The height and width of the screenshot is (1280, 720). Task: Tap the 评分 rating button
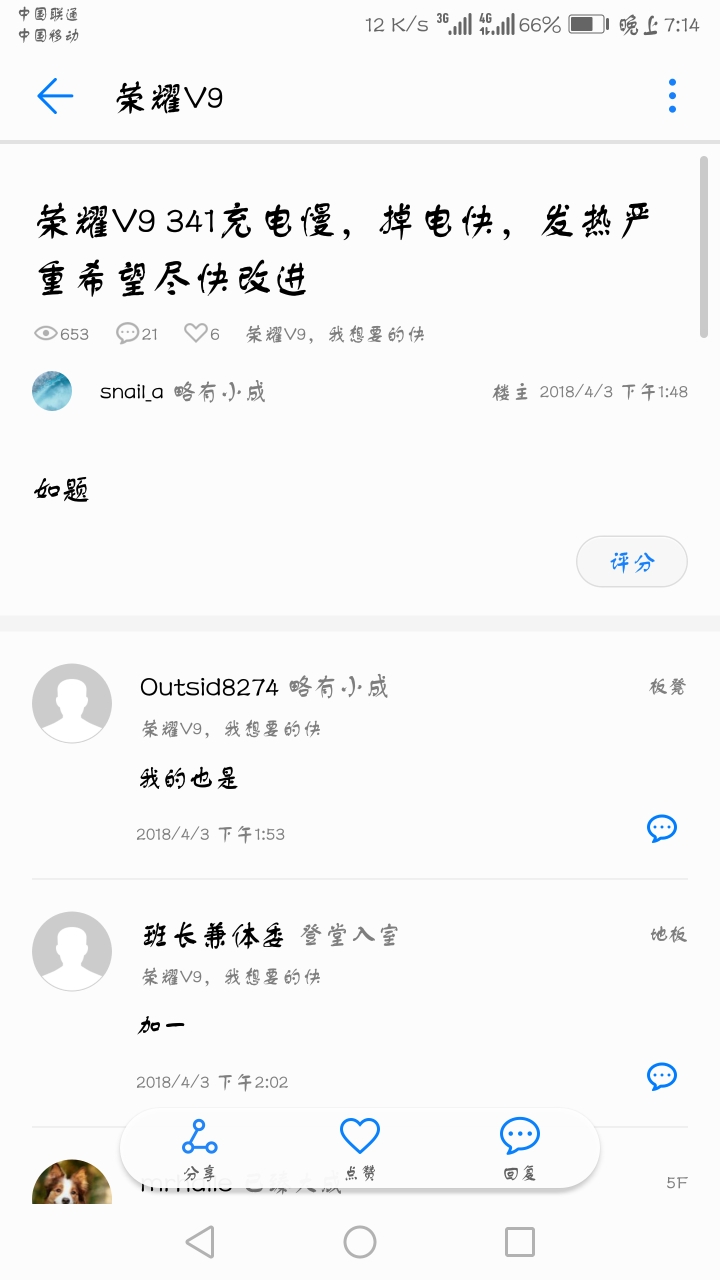pos(631,561)
